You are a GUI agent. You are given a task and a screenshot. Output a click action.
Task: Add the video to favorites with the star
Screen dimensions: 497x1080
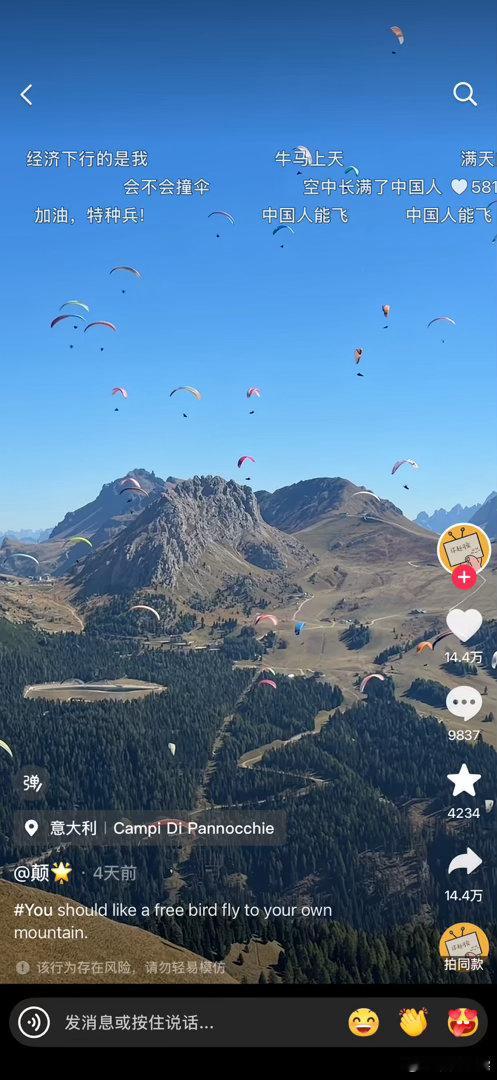[464, 780]
